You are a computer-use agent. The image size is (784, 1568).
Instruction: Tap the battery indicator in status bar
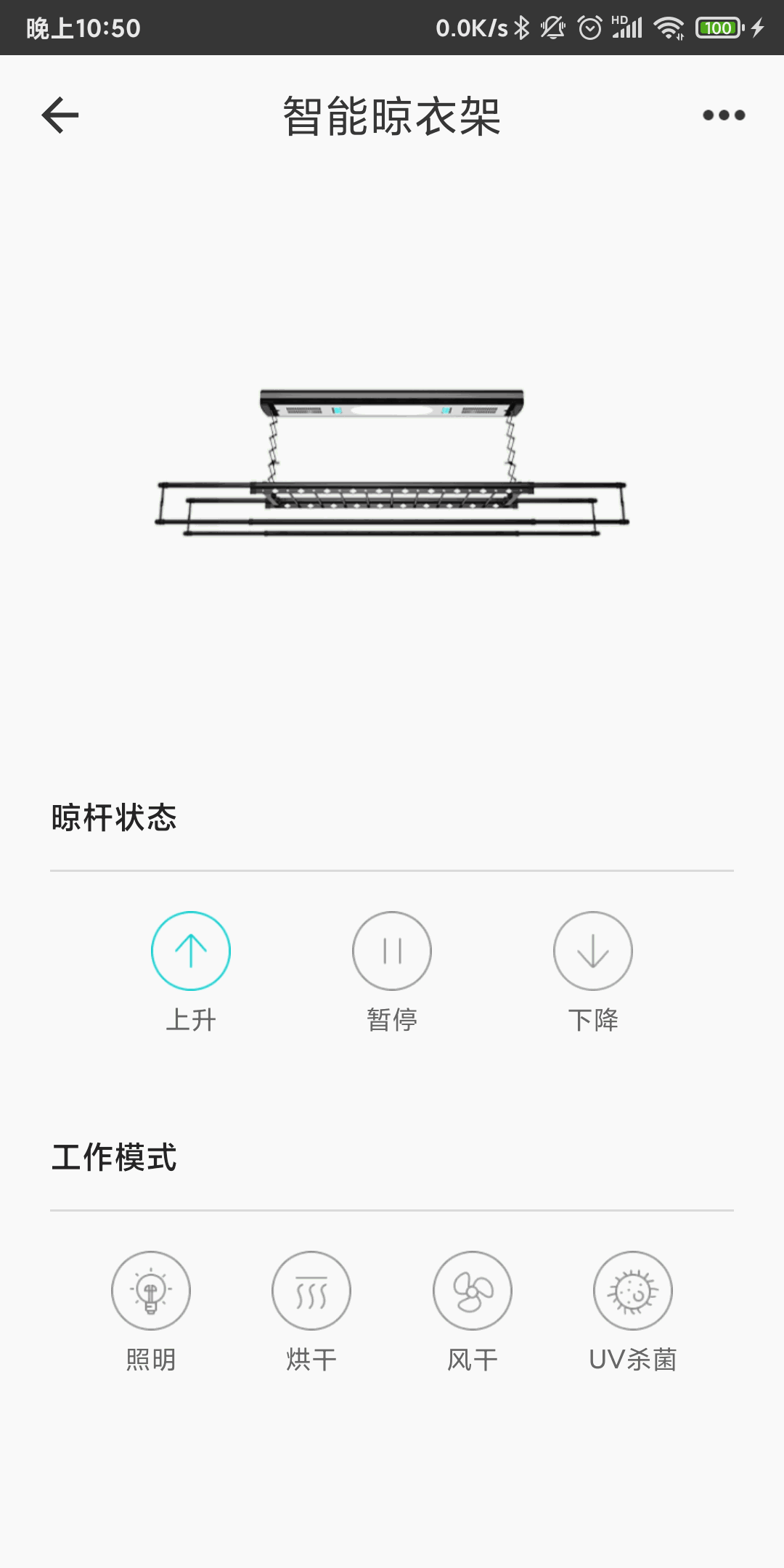(x=717, y=28)
